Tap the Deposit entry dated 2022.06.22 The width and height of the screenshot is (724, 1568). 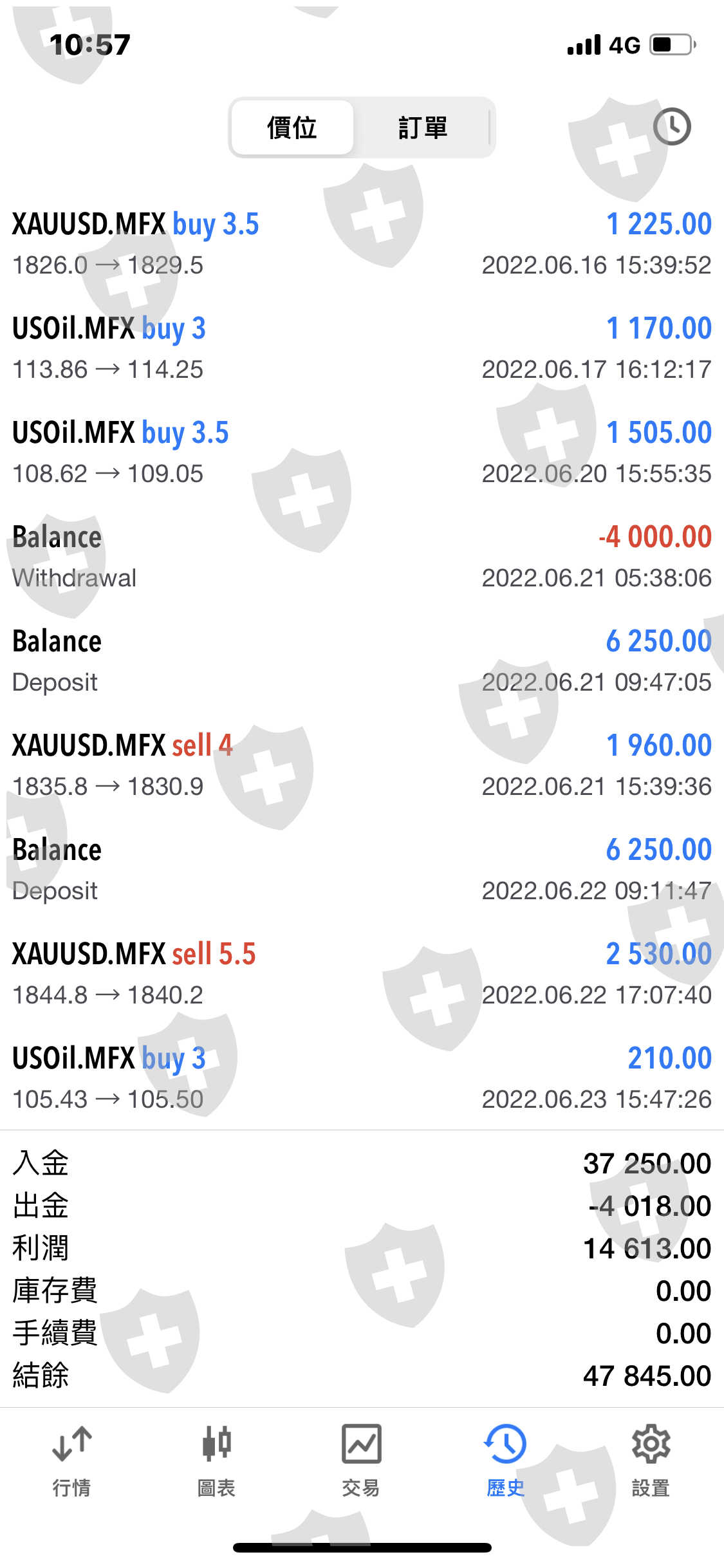362,869
